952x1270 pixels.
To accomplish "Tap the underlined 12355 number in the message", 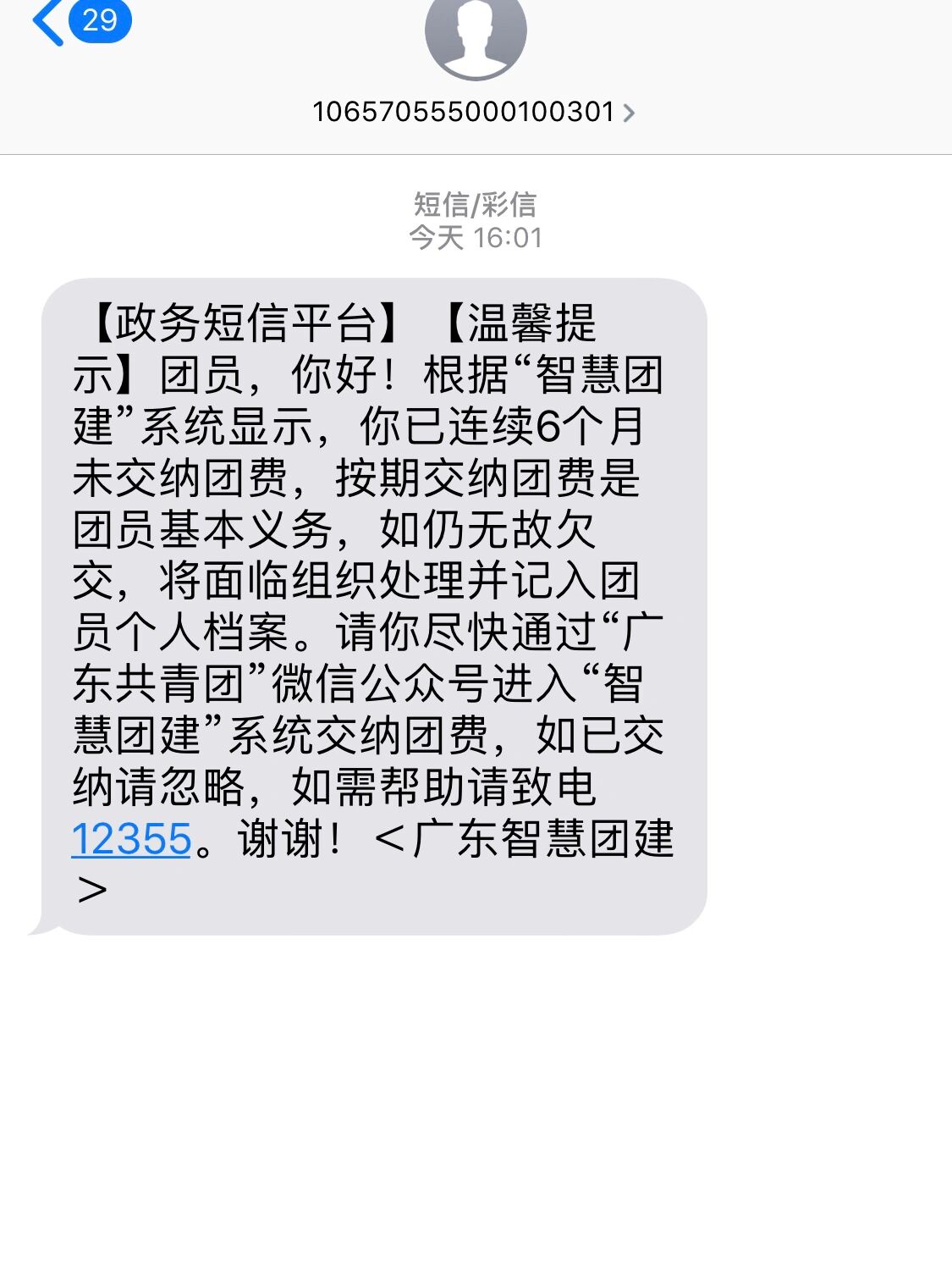I will point(129,840).
